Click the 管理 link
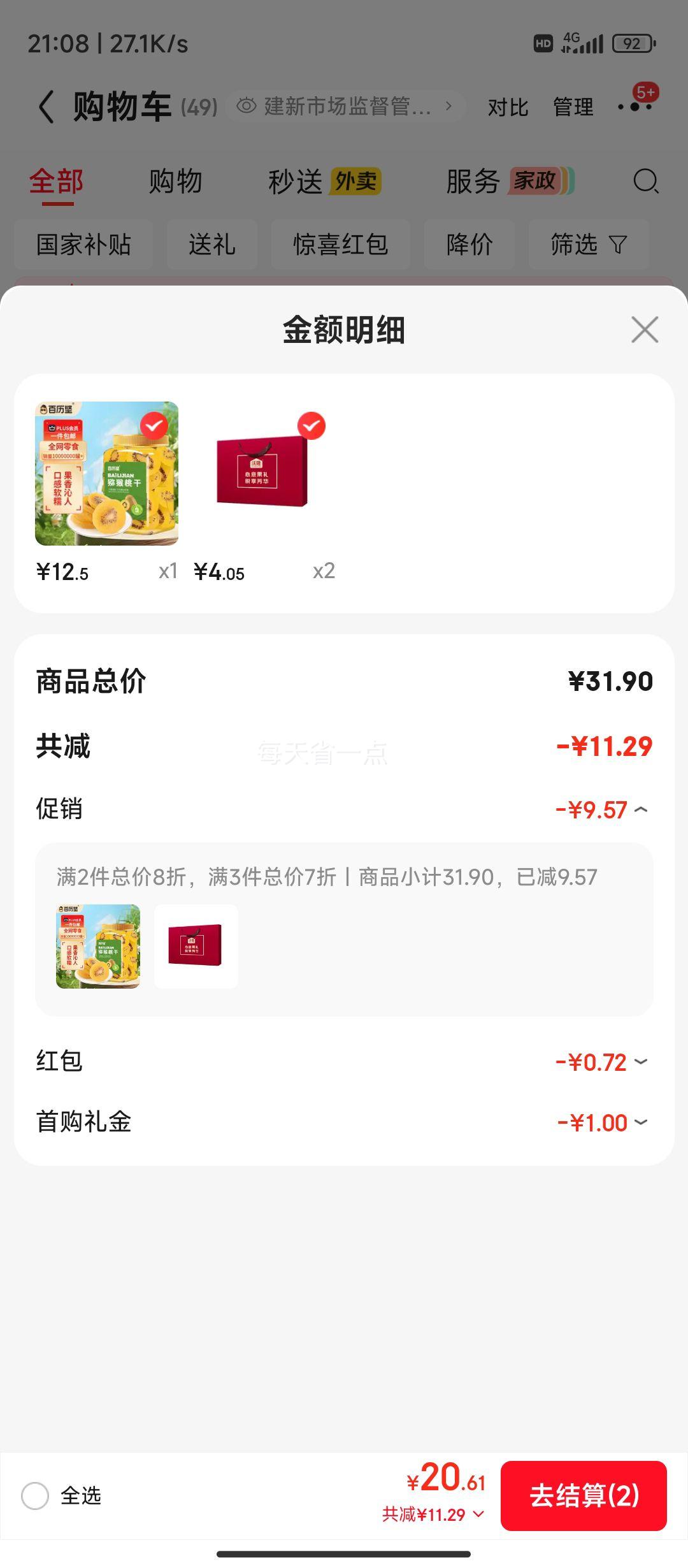The height and width of the screenshot is (1568, 688). [x=573, y=107]
